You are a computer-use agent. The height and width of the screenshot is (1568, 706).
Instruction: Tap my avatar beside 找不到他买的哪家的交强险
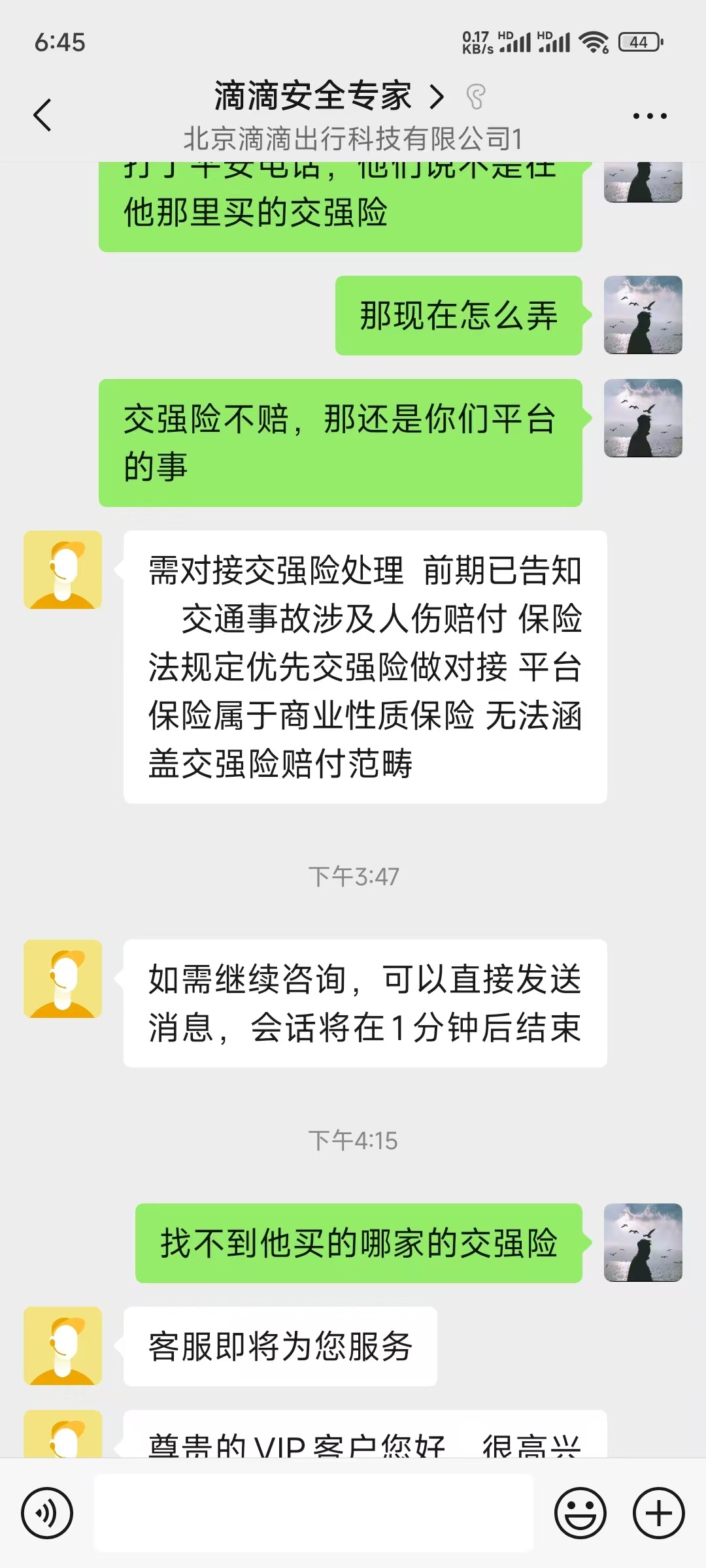pos(643,1243)
